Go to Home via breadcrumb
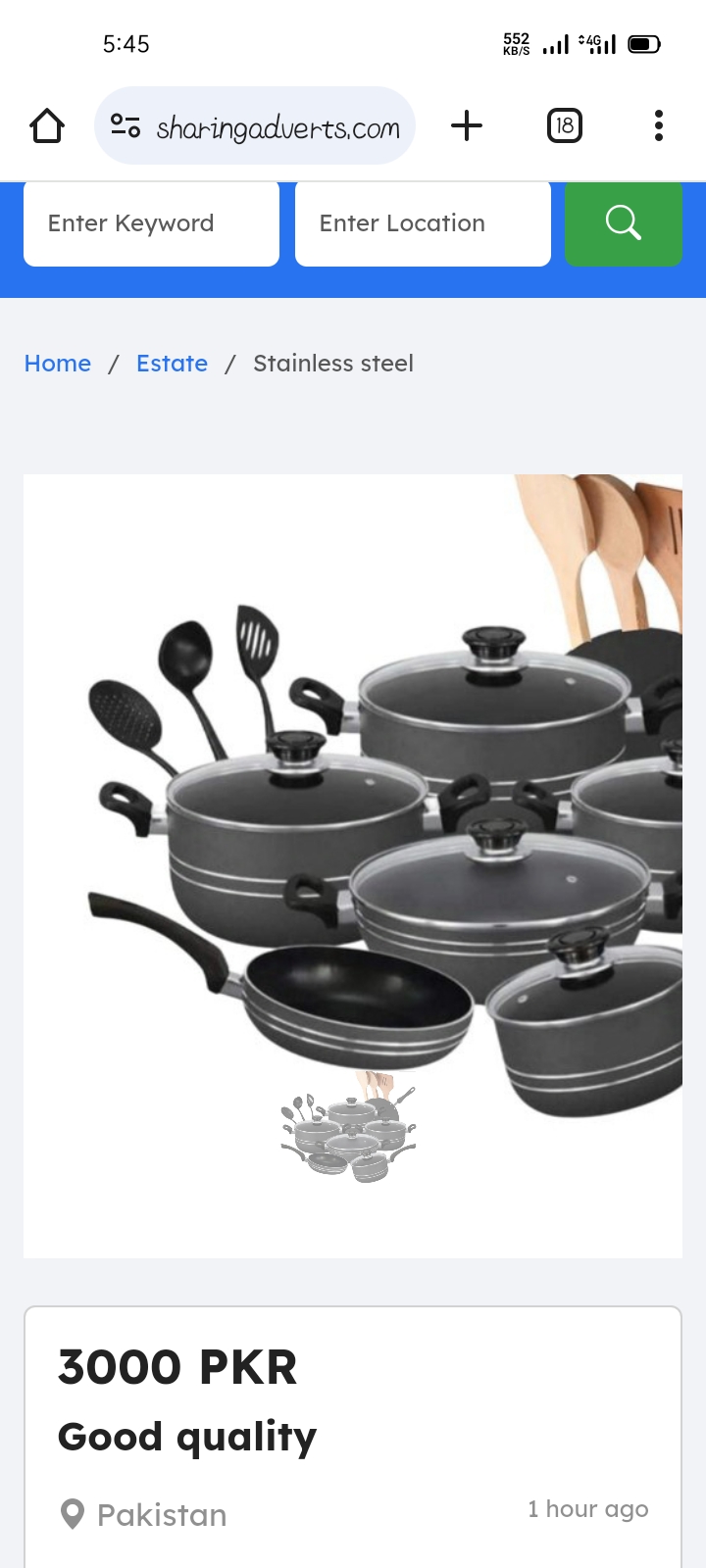 [58, 364]
